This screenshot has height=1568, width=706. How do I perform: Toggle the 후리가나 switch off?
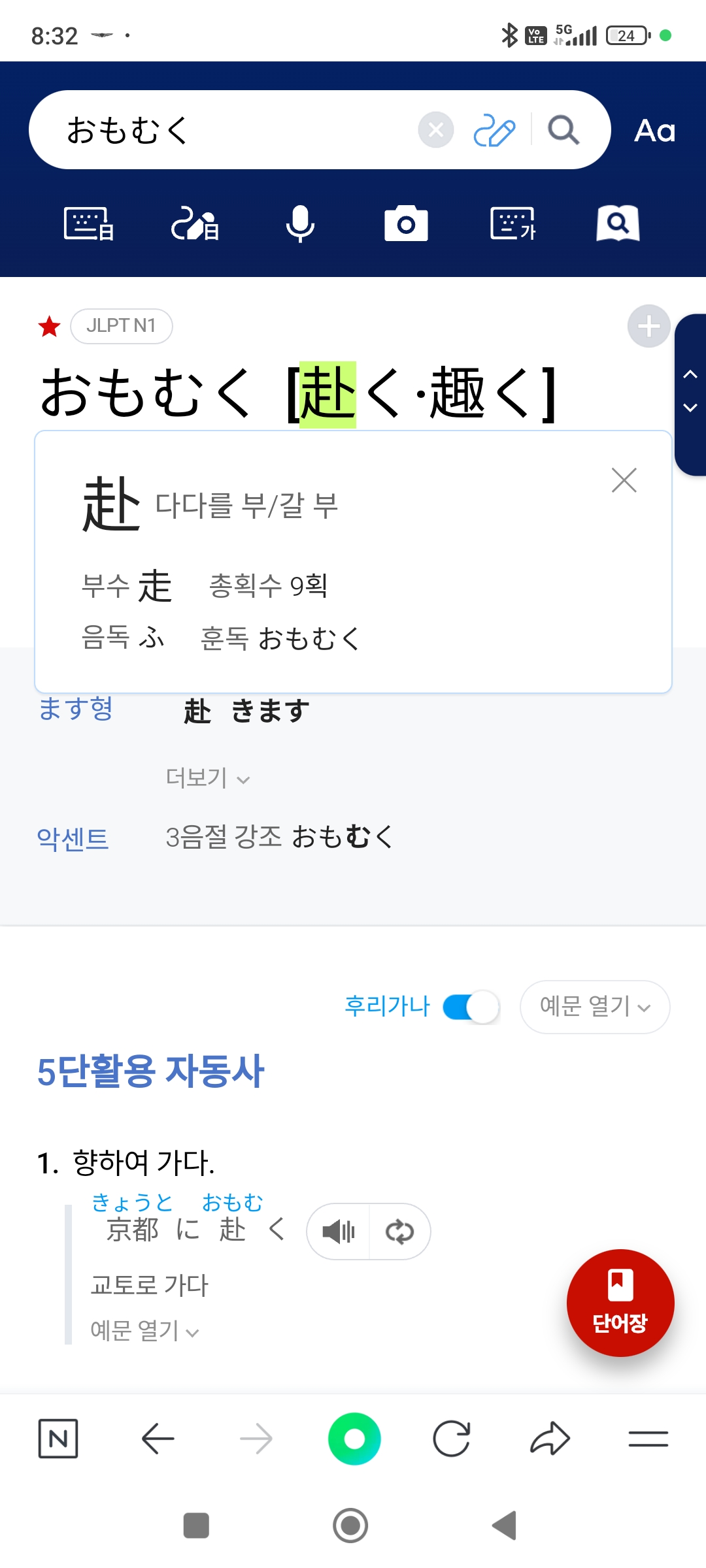coord(471,1007)
